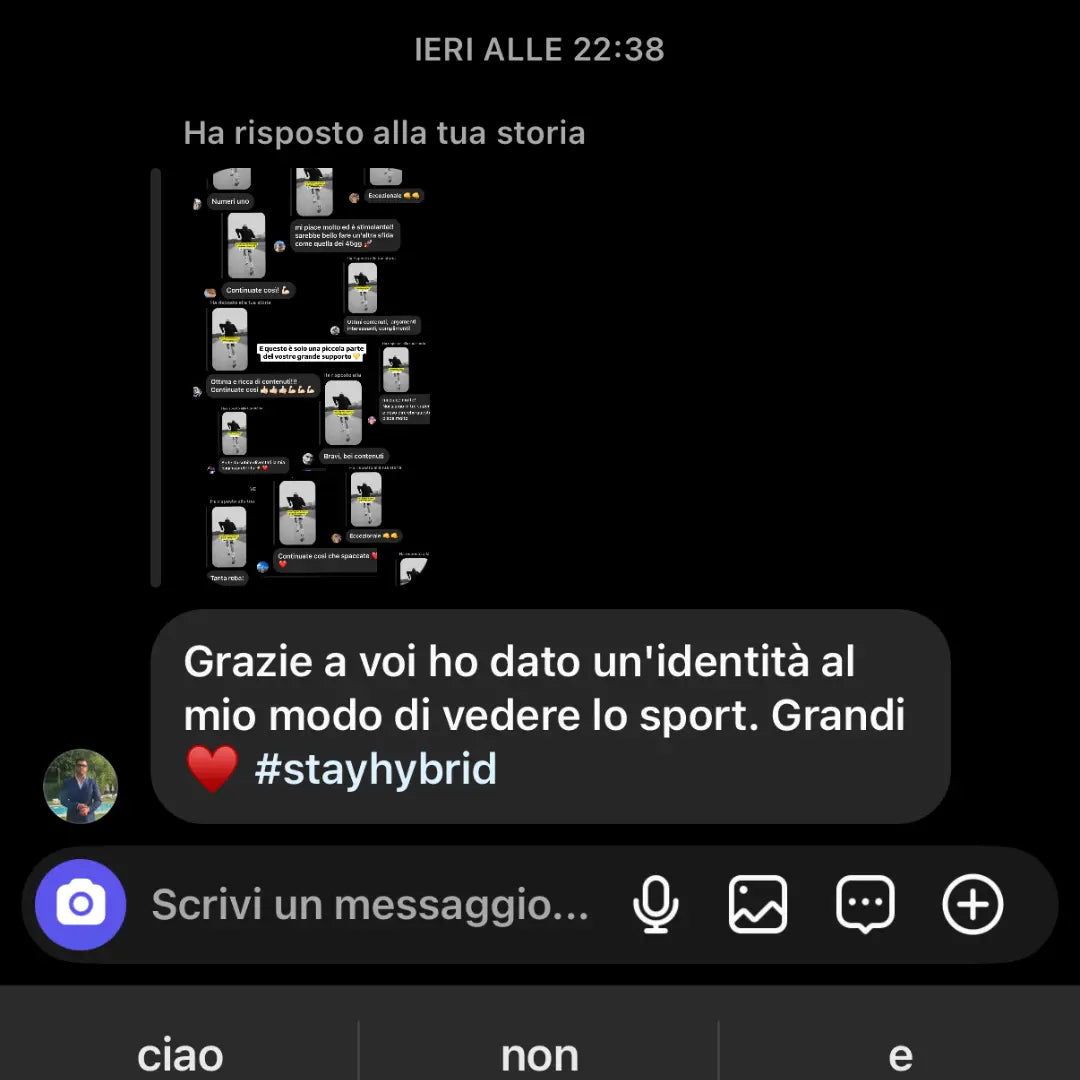Open the camera from the message bar
Viewport: 1080px width, 1080px height.
(80, 905)
